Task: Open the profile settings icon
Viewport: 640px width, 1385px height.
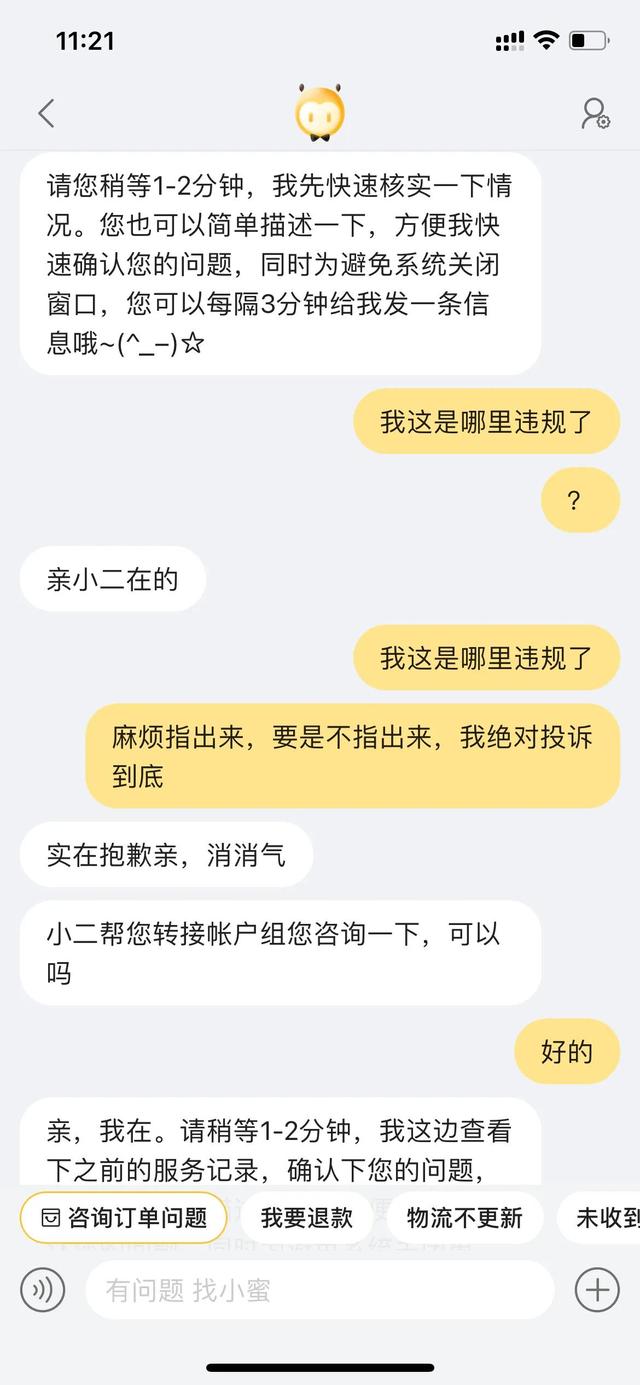Action: [x=595, y=114]
